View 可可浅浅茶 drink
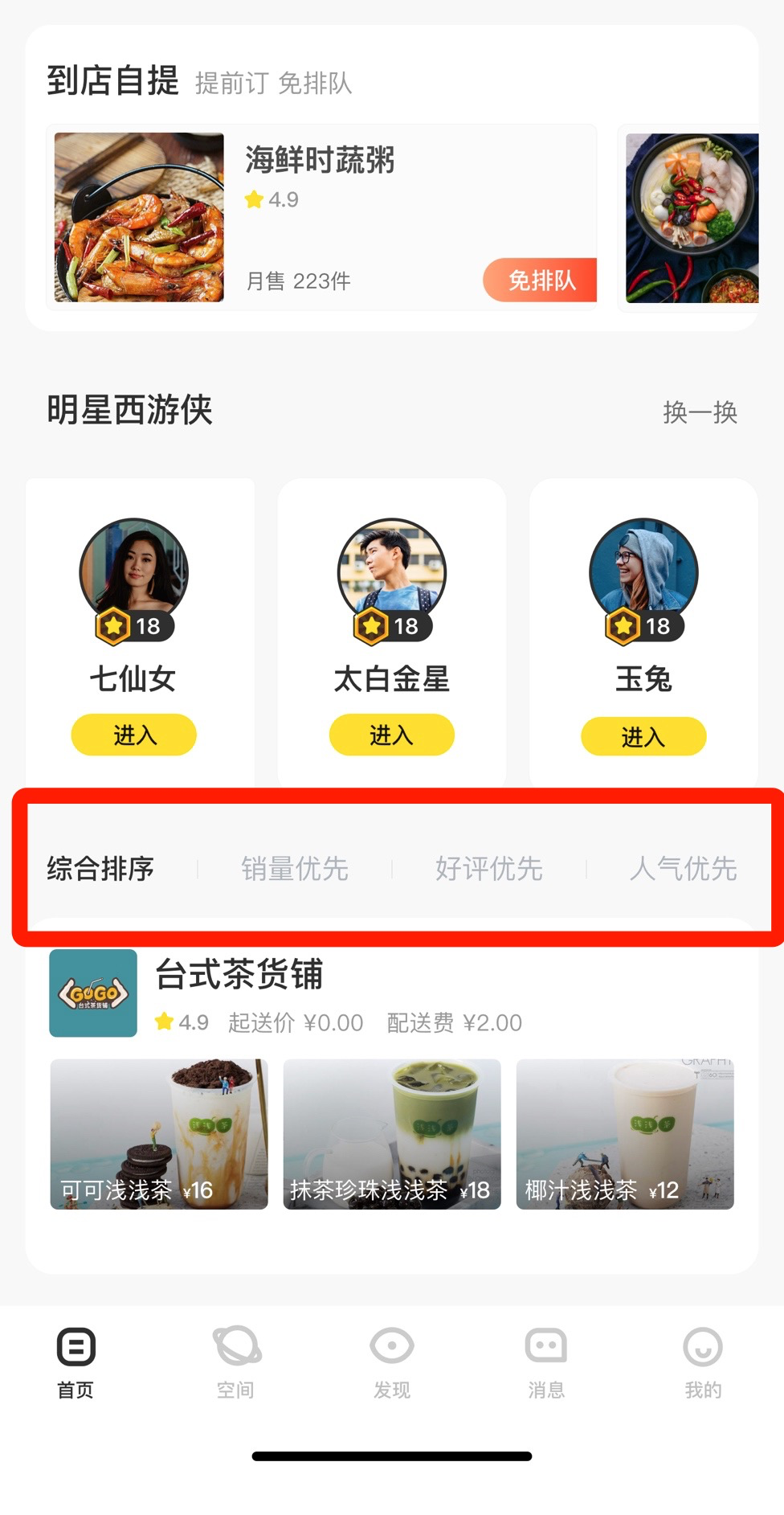This screenshot has width=784, height=1515. pos(159,1134)
